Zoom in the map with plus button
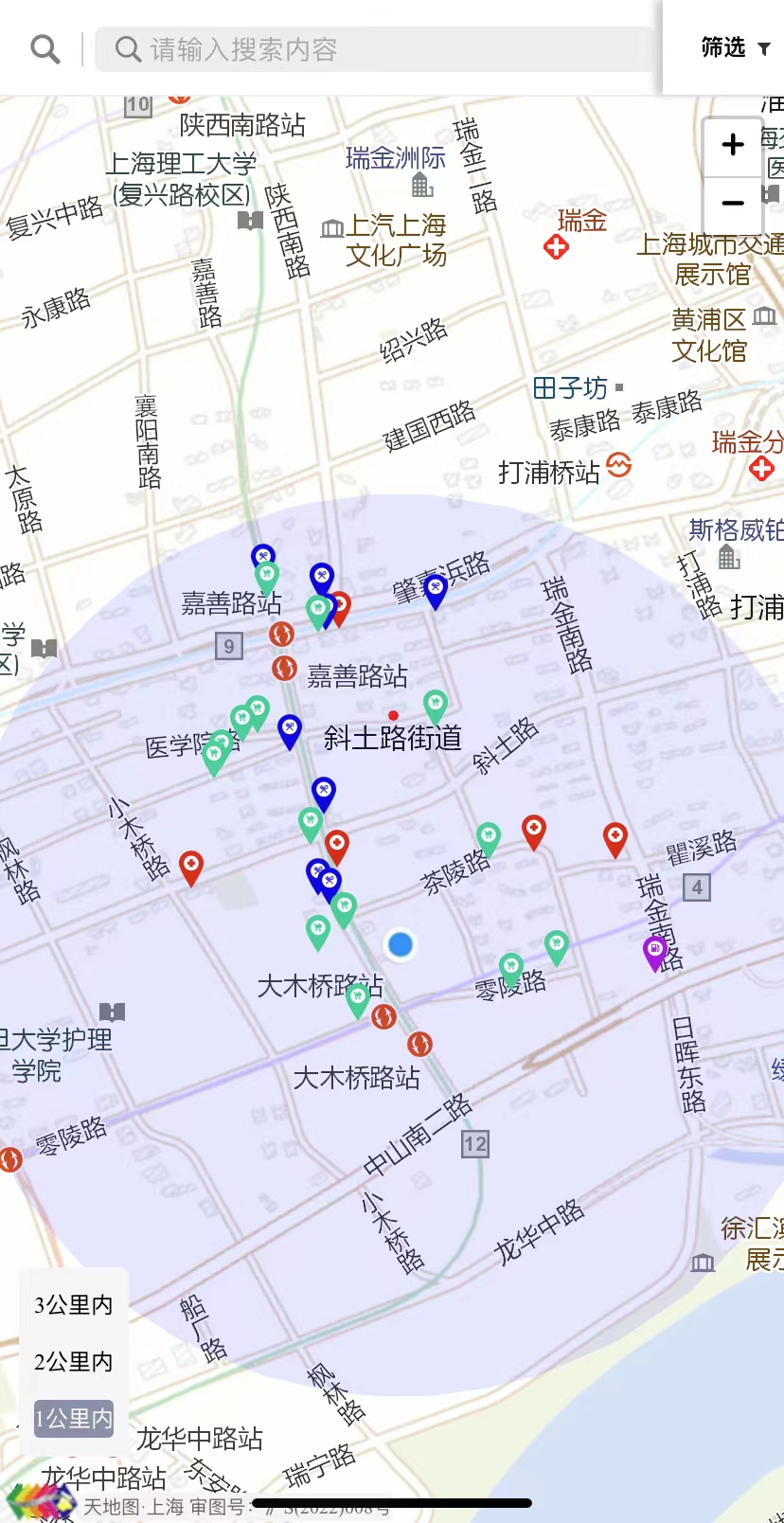The image size is (784, 1523). (733, 145)
